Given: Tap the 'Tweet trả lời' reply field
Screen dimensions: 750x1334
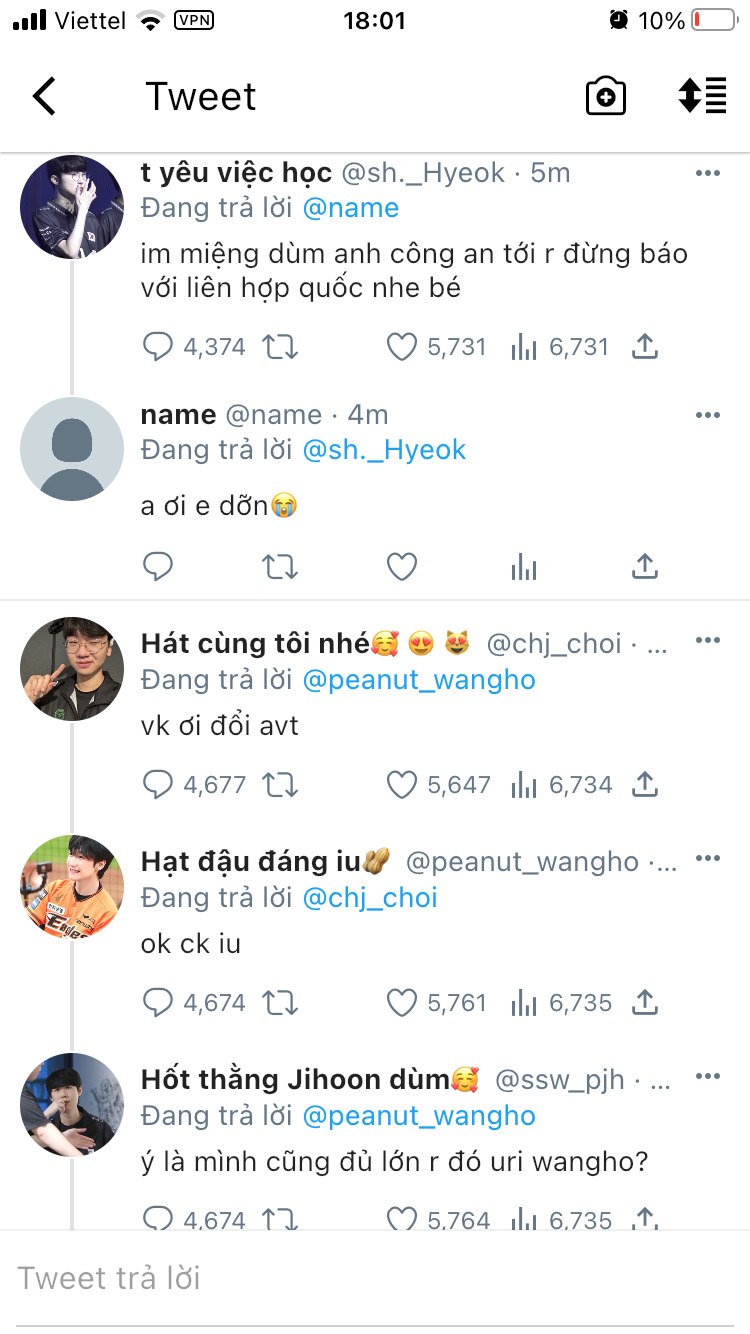Looking at the screenshot, I should (375, 1278).
